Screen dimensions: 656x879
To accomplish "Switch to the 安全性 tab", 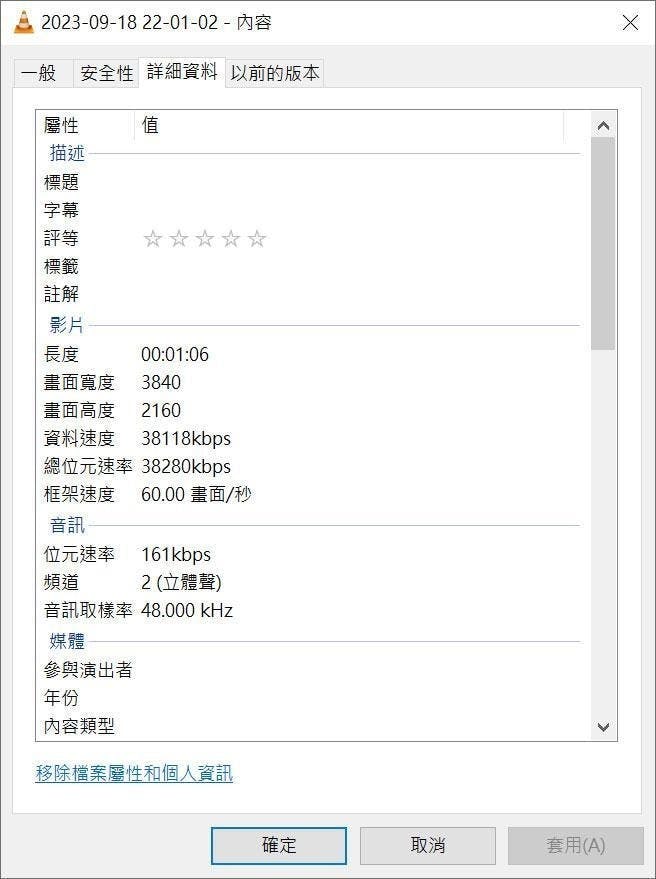I will [106, 73].
